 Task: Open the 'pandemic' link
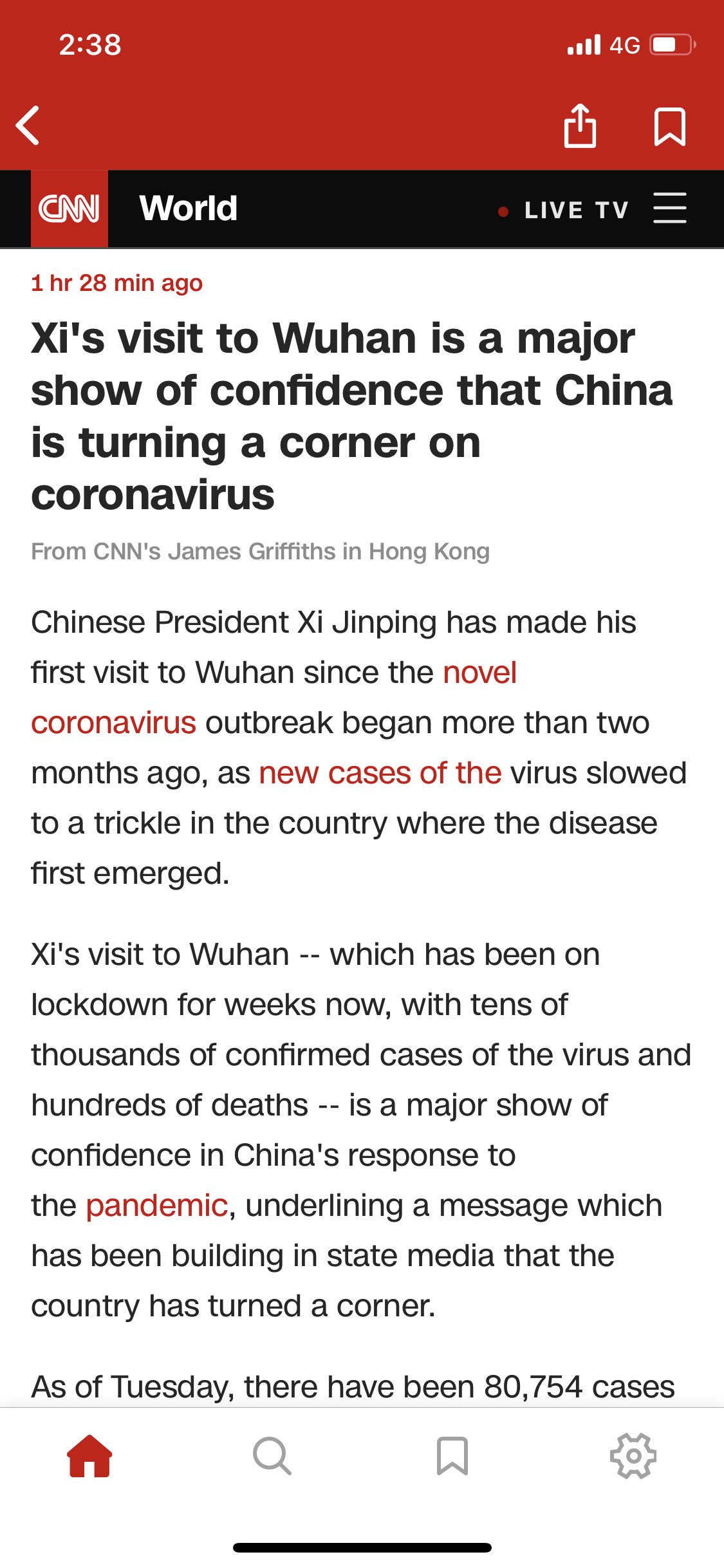click(157, 1206)
